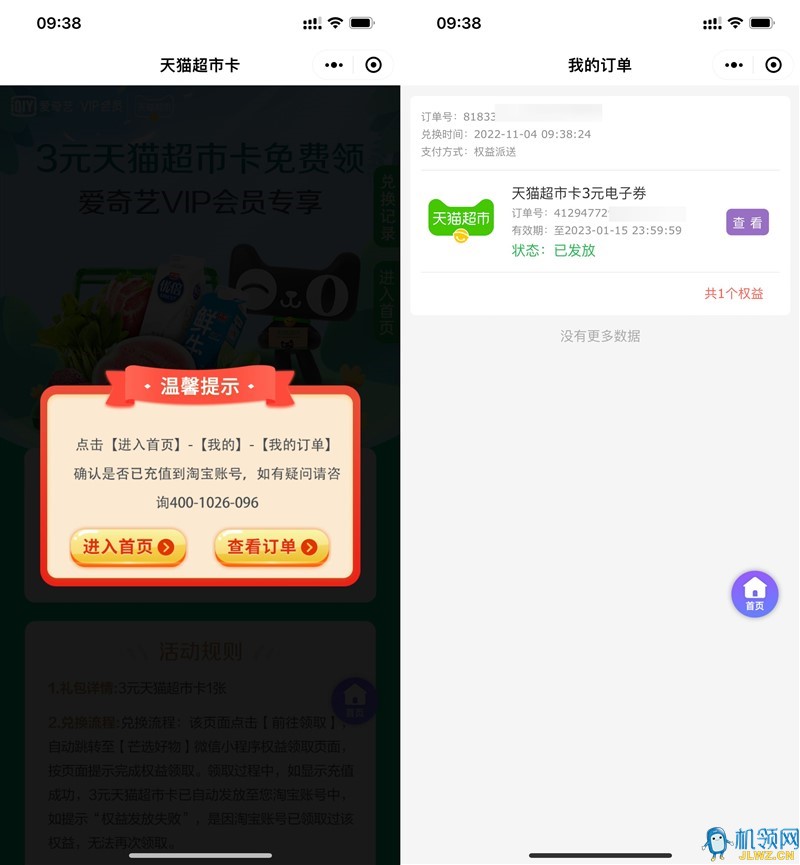This screenshot has height=865, width=800.
Task: Tap 查看 on the 天猫超市卡3元电子券 order
Action: coord(747,223)
